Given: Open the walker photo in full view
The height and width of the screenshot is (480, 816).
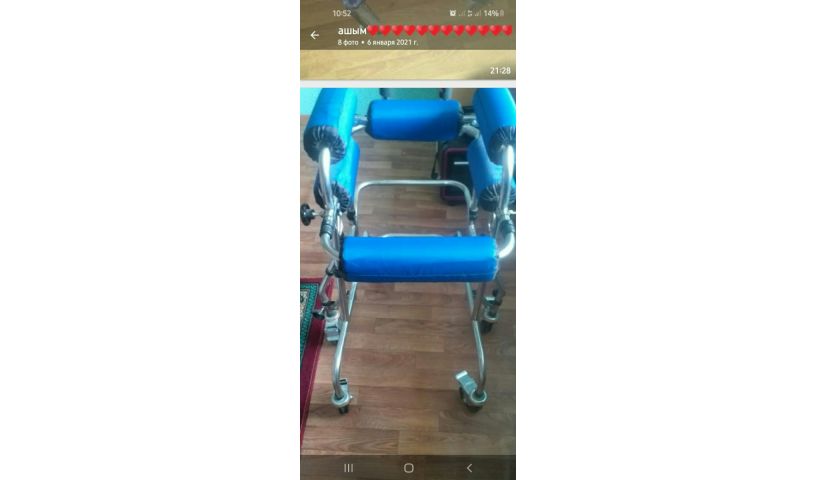Looking at the screenshot, I should pos(408,270).
